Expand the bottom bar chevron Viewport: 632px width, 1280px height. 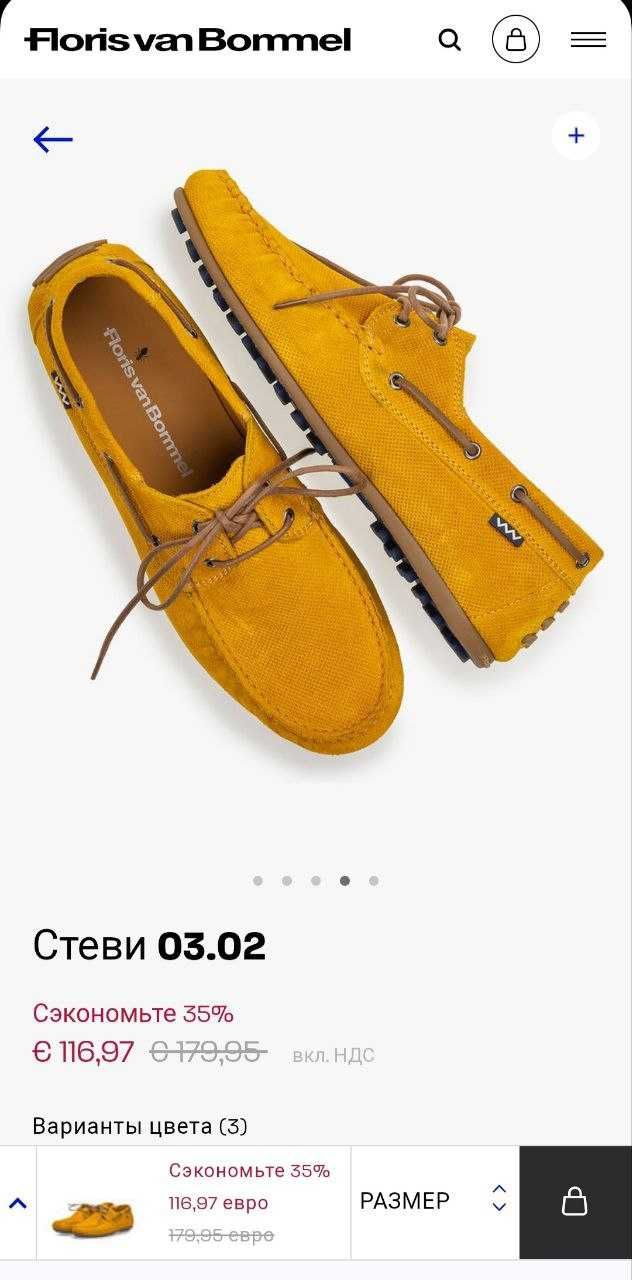[x=18, y=1203]
